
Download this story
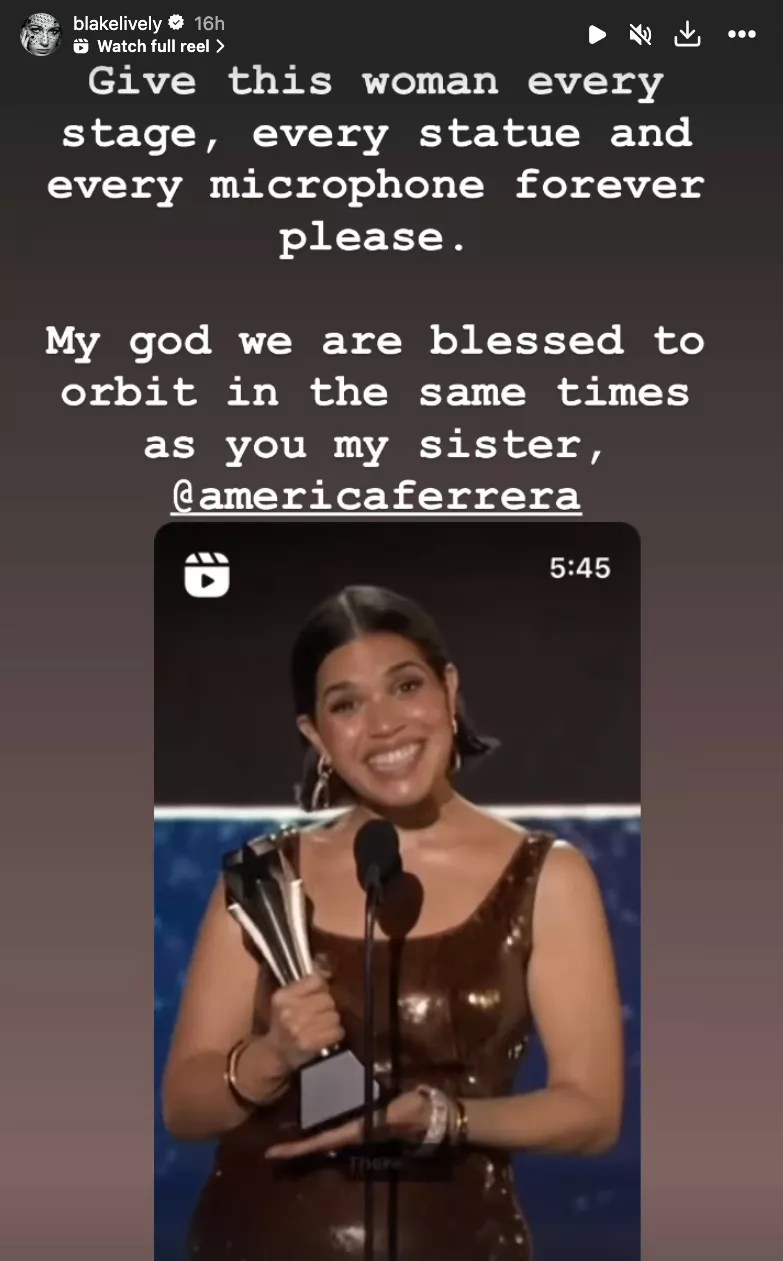[x=687, y=35]
